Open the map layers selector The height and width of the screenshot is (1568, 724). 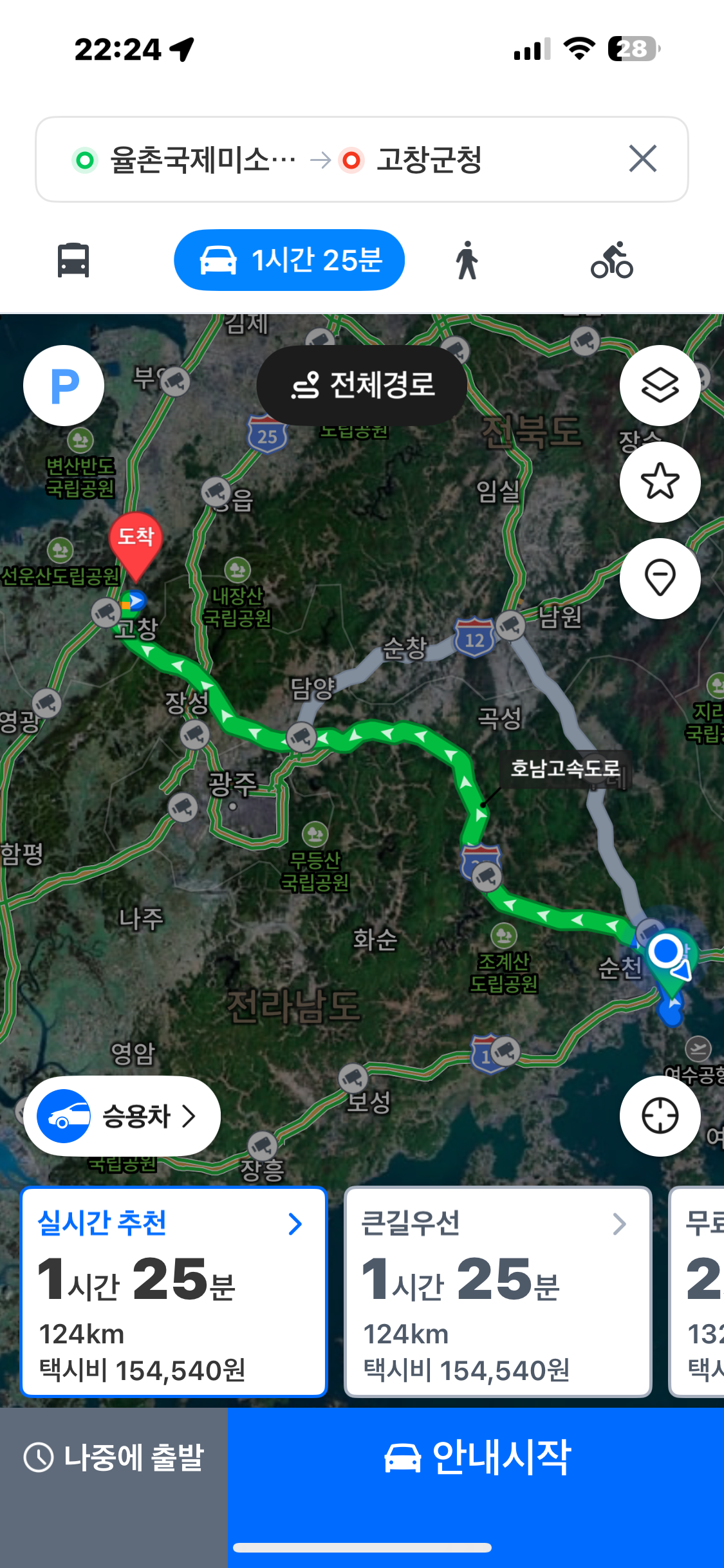pyautogui.click(x=660, y=386)
